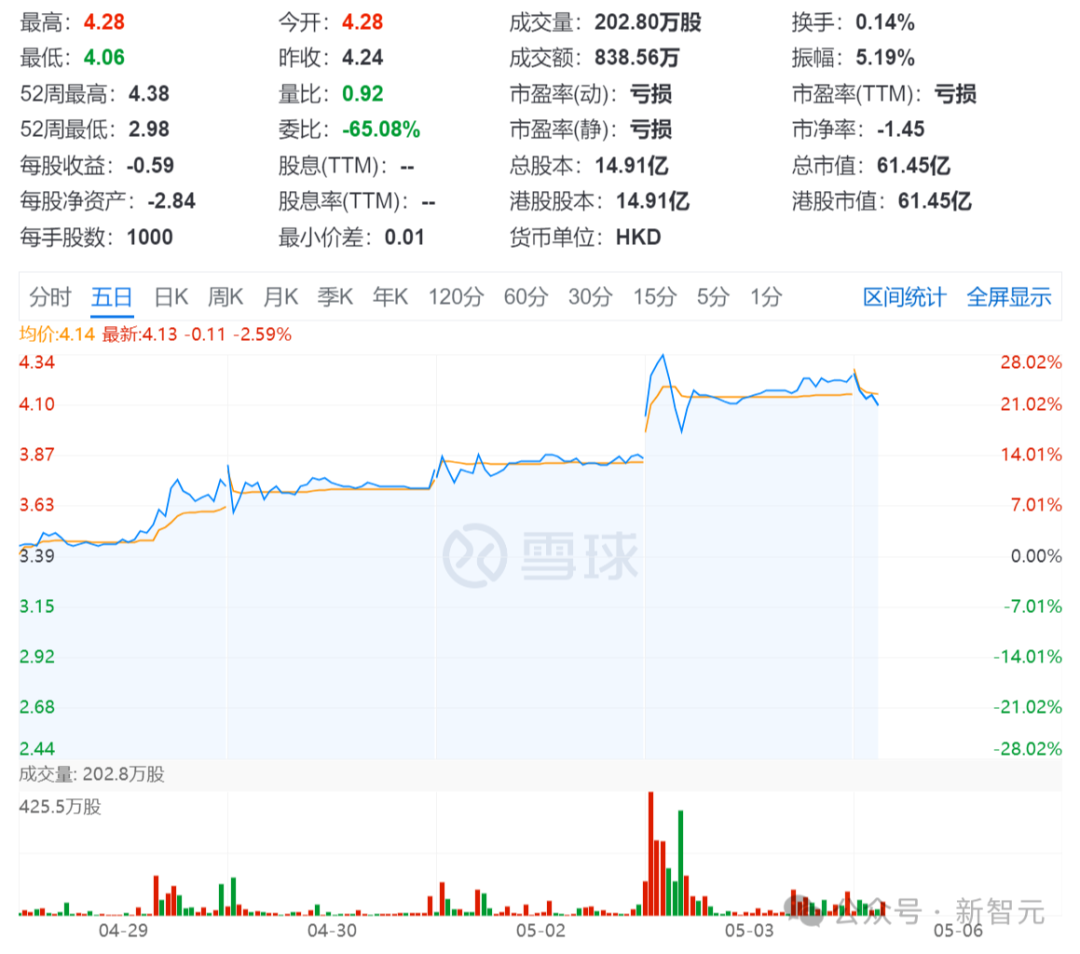Show the 月K chart
This screenshot has height=954, width=1080.
[x=281, y=297]
